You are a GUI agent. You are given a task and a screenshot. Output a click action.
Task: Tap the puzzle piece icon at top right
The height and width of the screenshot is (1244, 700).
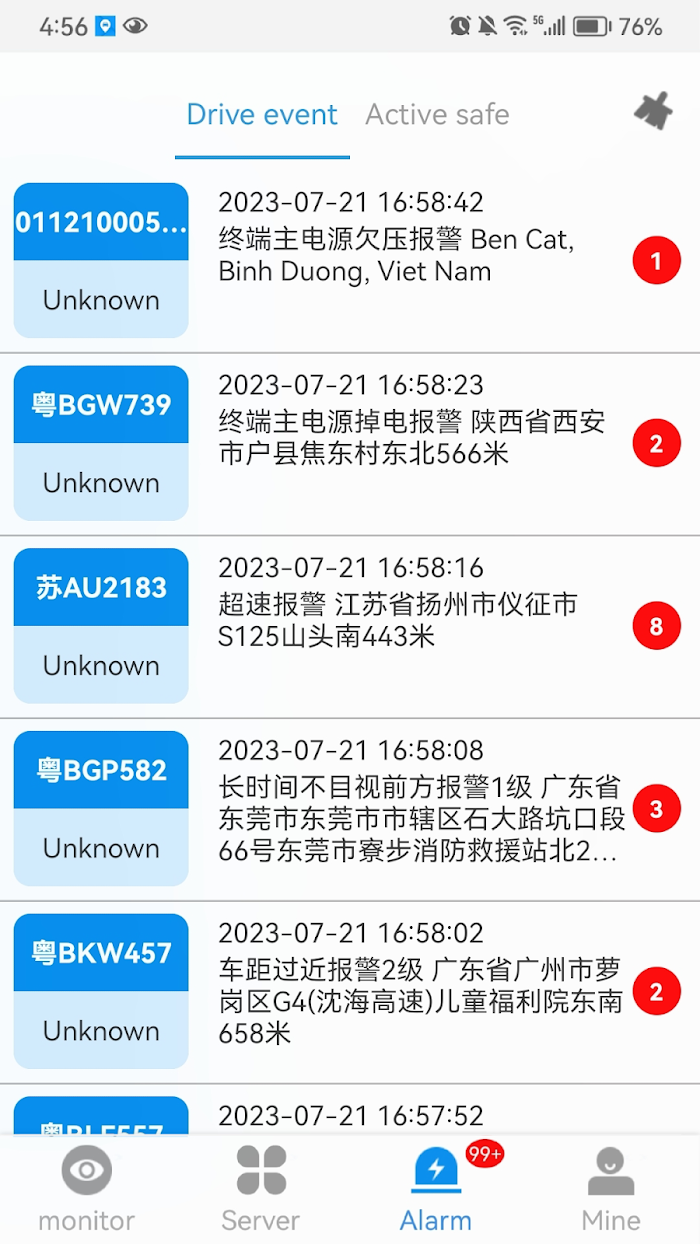coord(653,112)
